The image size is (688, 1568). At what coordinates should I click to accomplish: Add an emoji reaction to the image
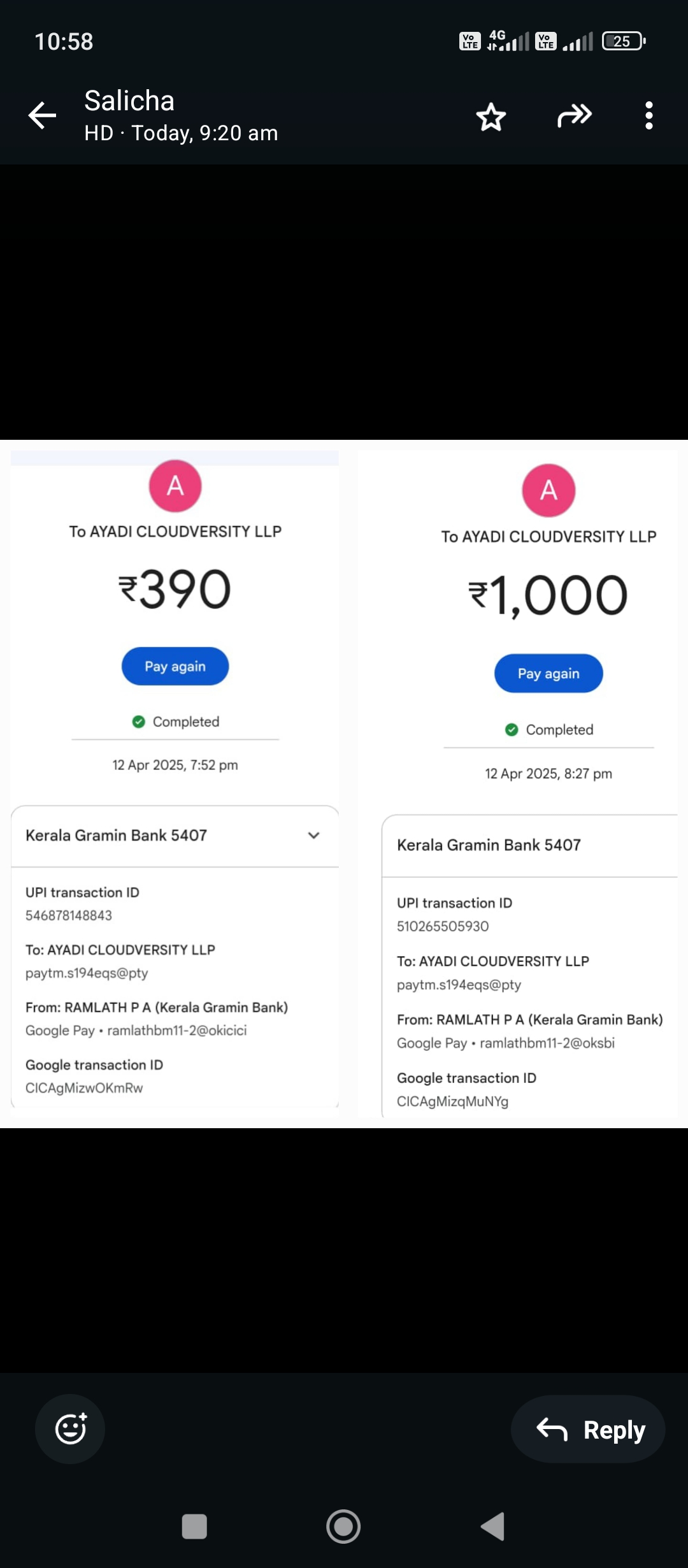pyautogui.click(x=70, y=1428)
